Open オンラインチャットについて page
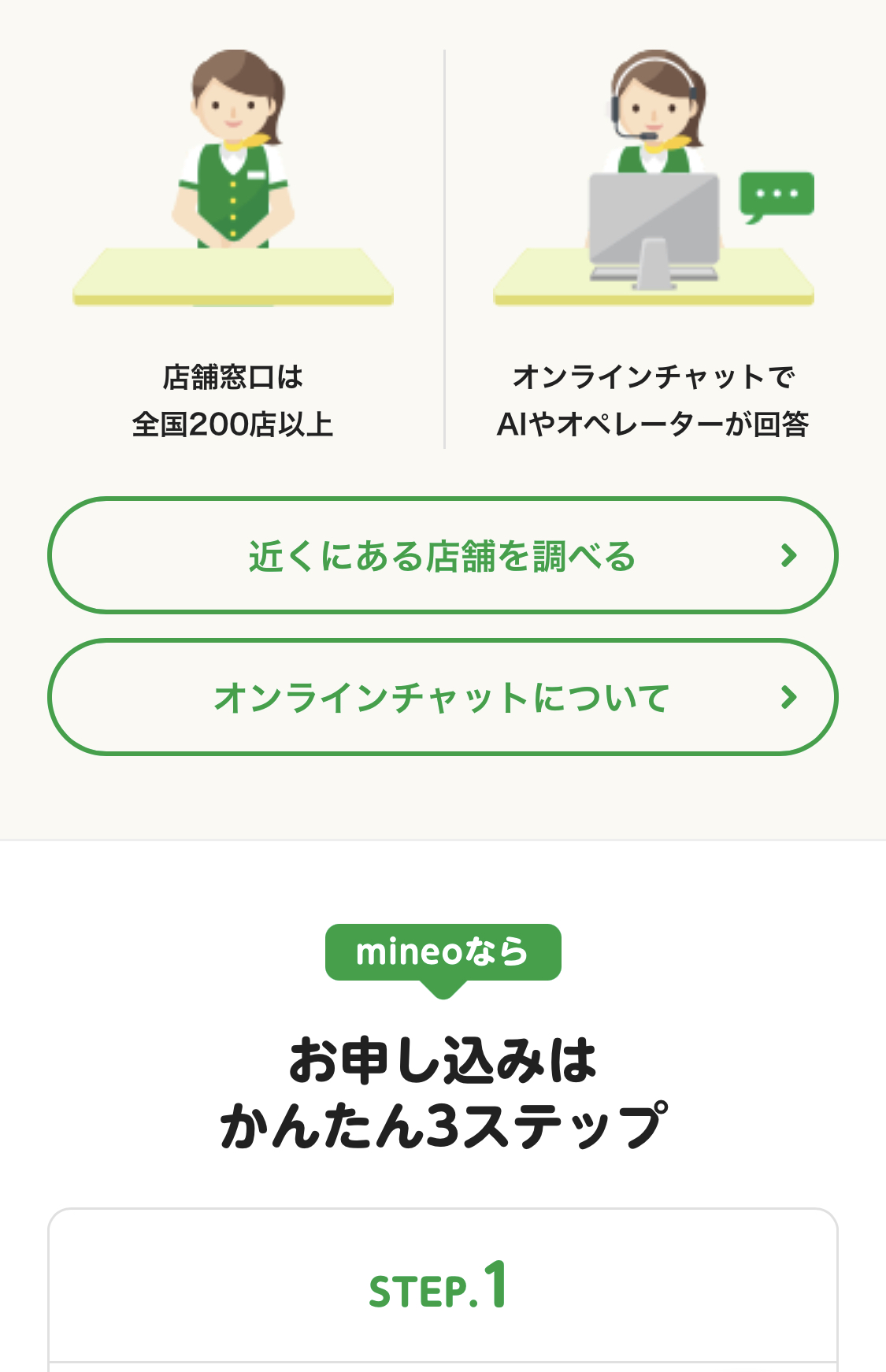Screen dimensions: 886x1372 [x=443, y=697]
